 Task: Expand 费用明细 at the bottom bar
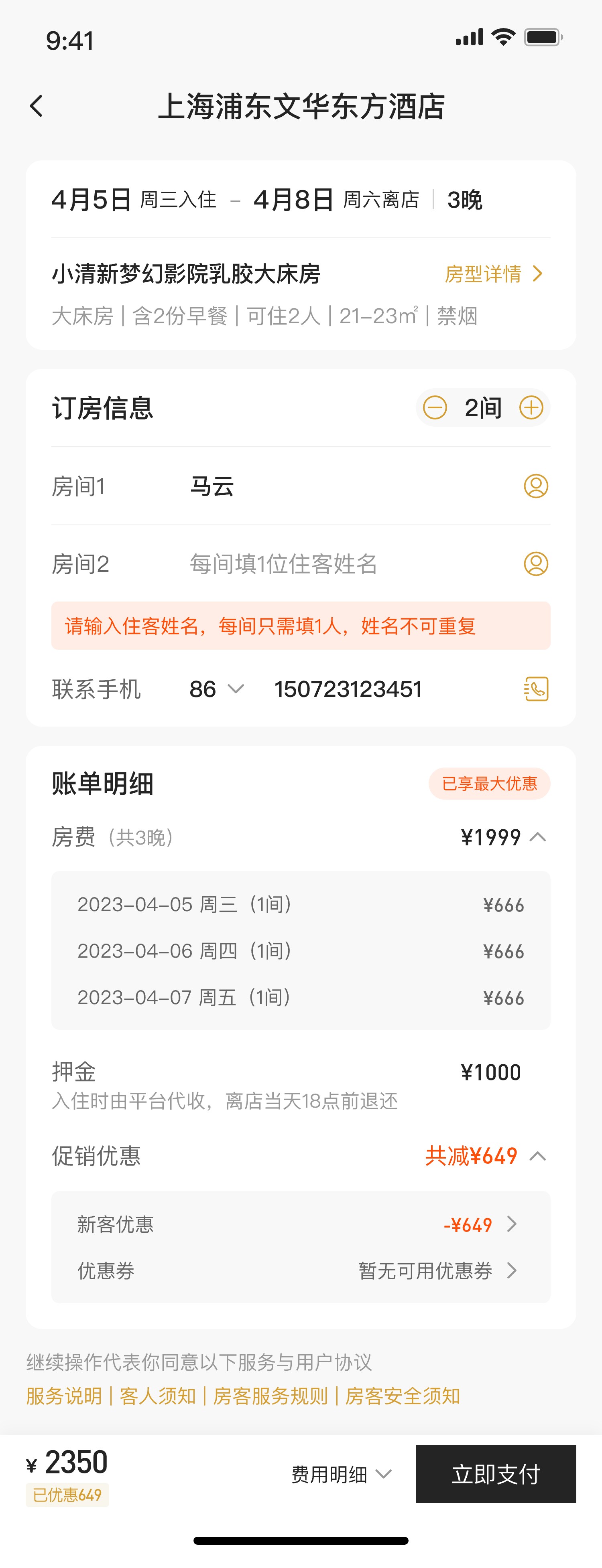pos(341,1474)
